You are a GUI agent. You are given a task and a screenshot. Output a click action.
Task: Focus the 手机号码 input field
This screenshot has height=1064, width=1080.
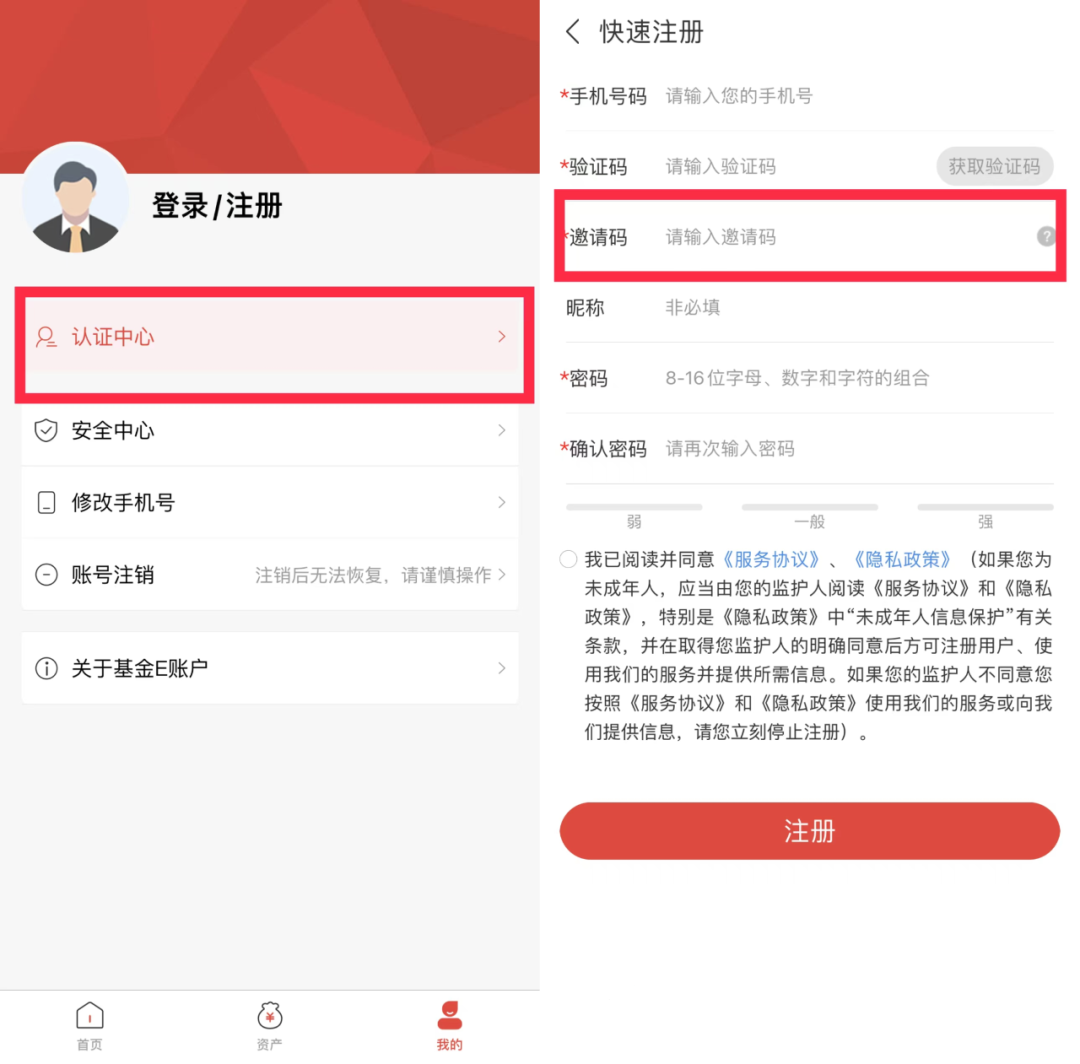coord(850,97)
